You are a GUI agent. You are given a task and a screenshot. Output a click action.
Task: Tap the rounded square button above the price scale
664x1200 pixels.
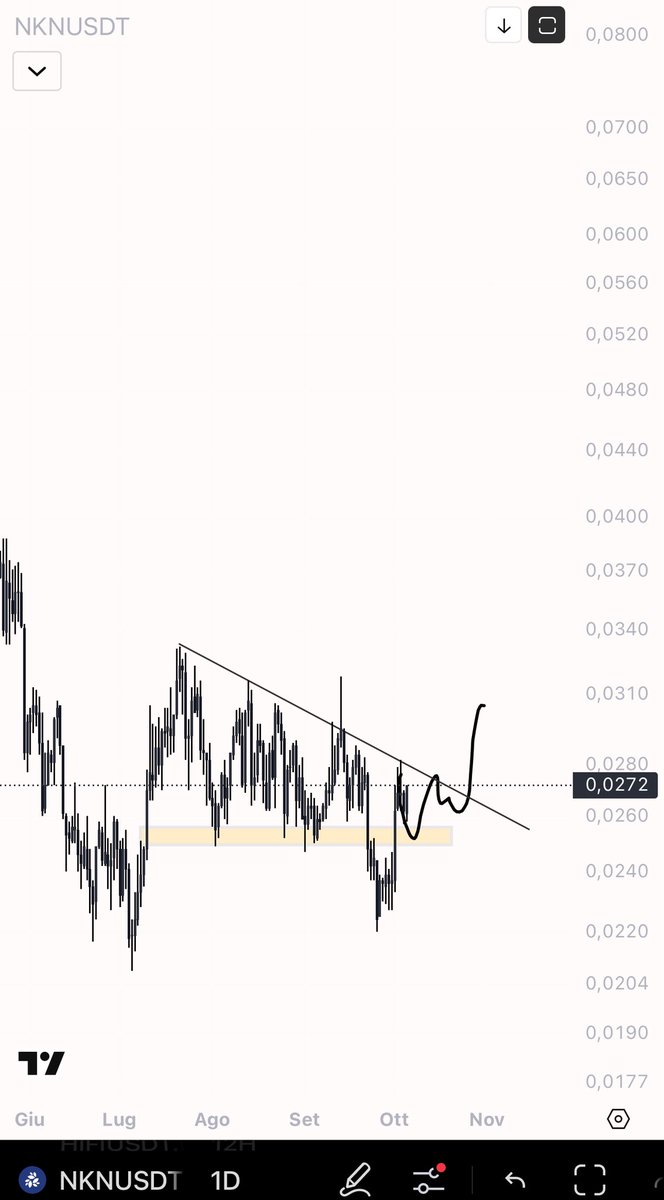(x=547, y=26)
